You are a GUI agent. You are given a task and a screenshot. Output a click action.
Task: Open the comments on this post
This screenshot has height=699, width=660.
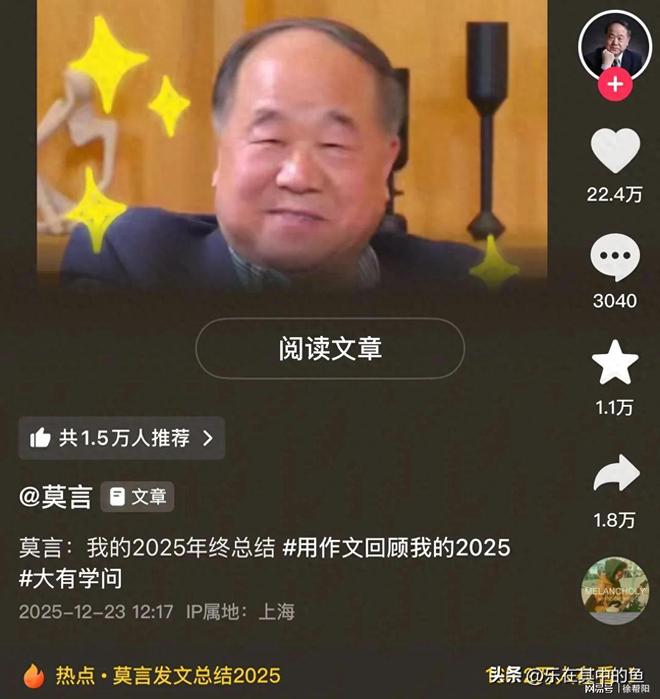614,258
